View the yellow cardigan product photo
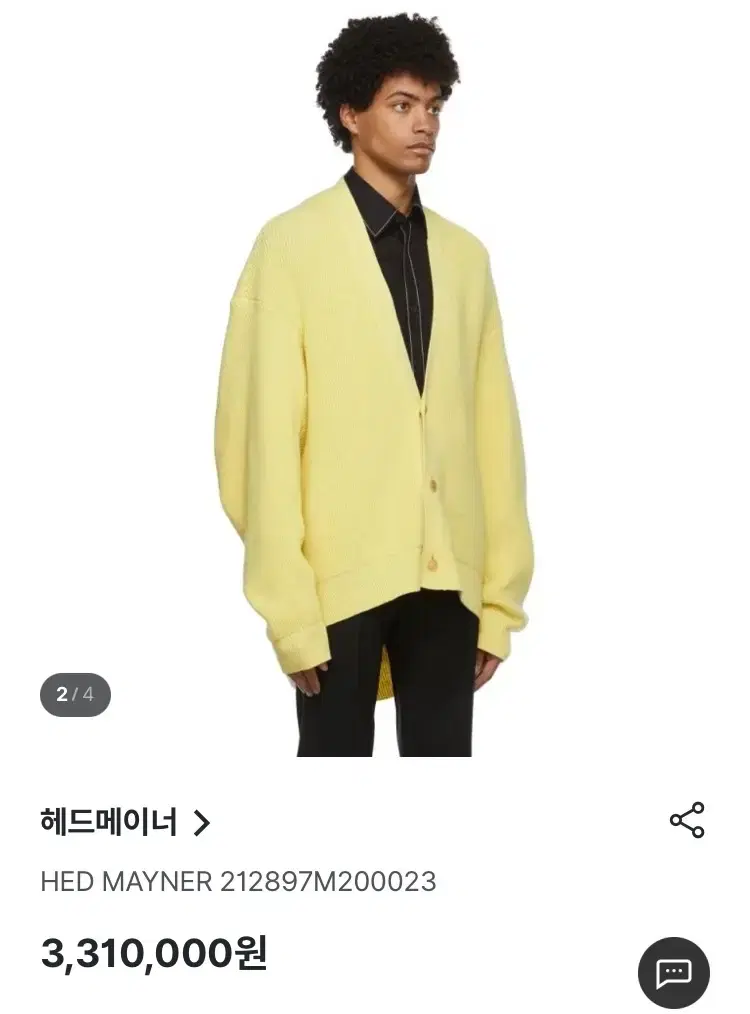This screenshot has width=750, height=1014. [375, 400]
